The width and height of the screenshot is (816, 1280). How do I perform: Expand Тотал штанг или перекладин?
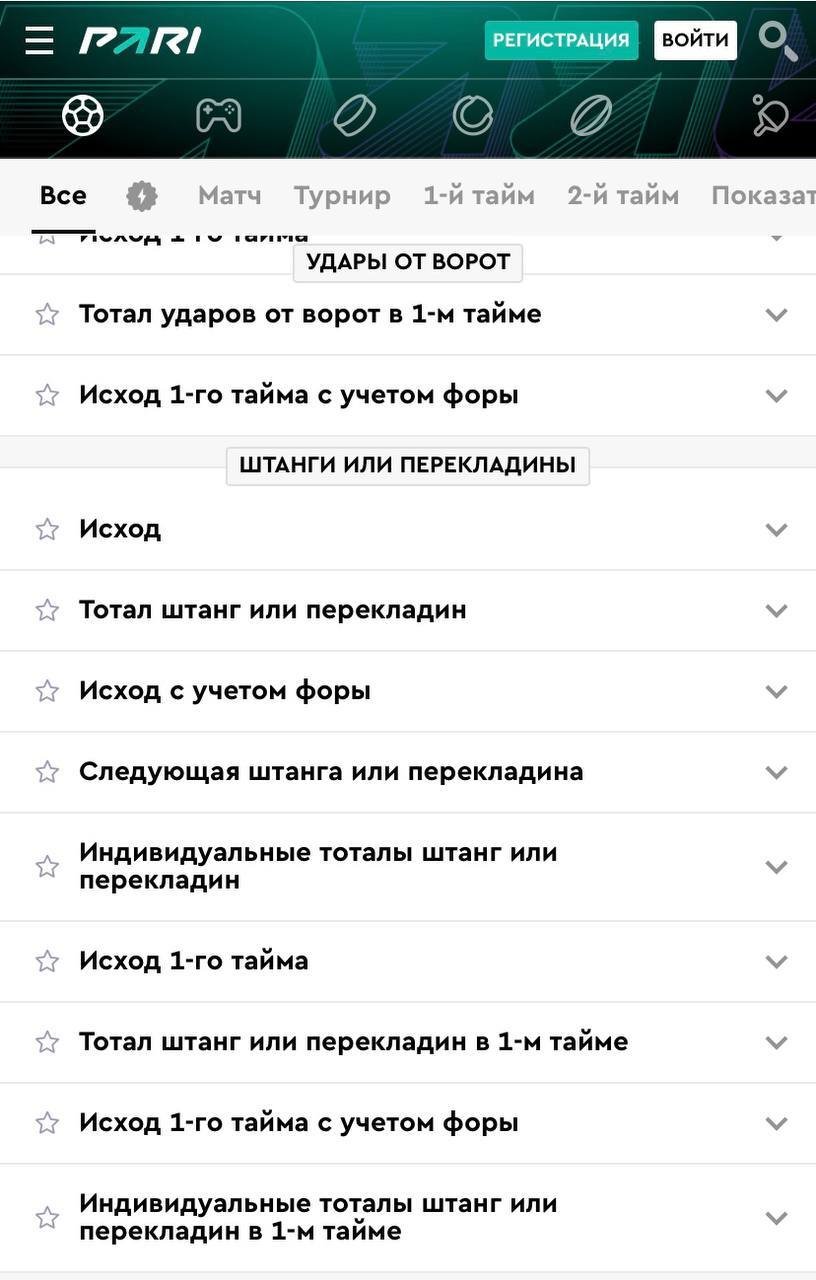(x=776, y=610)
